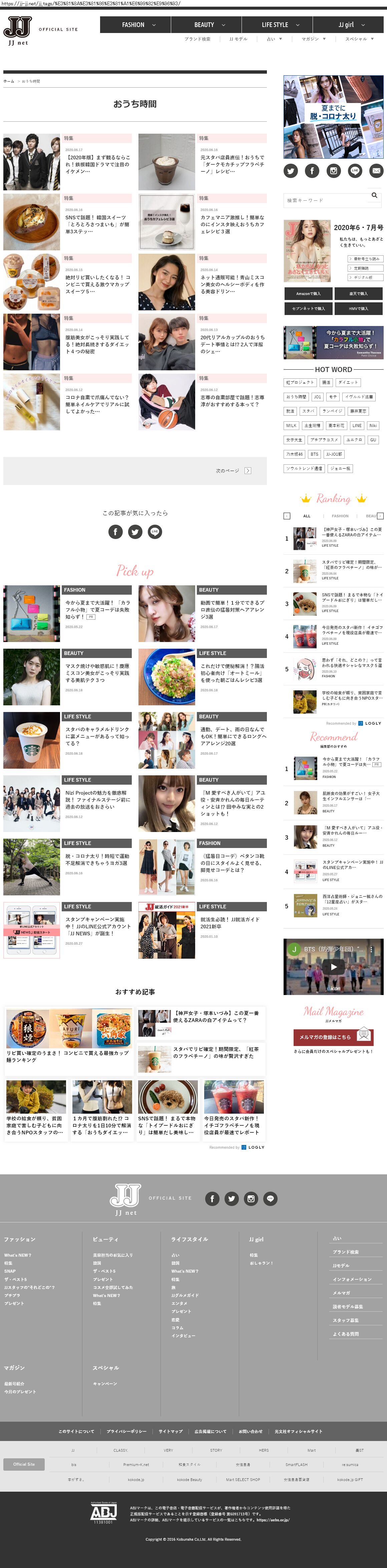
Task: Open the 韓国ドラマ 2020年版 article
Action: [x=97, y=164]
